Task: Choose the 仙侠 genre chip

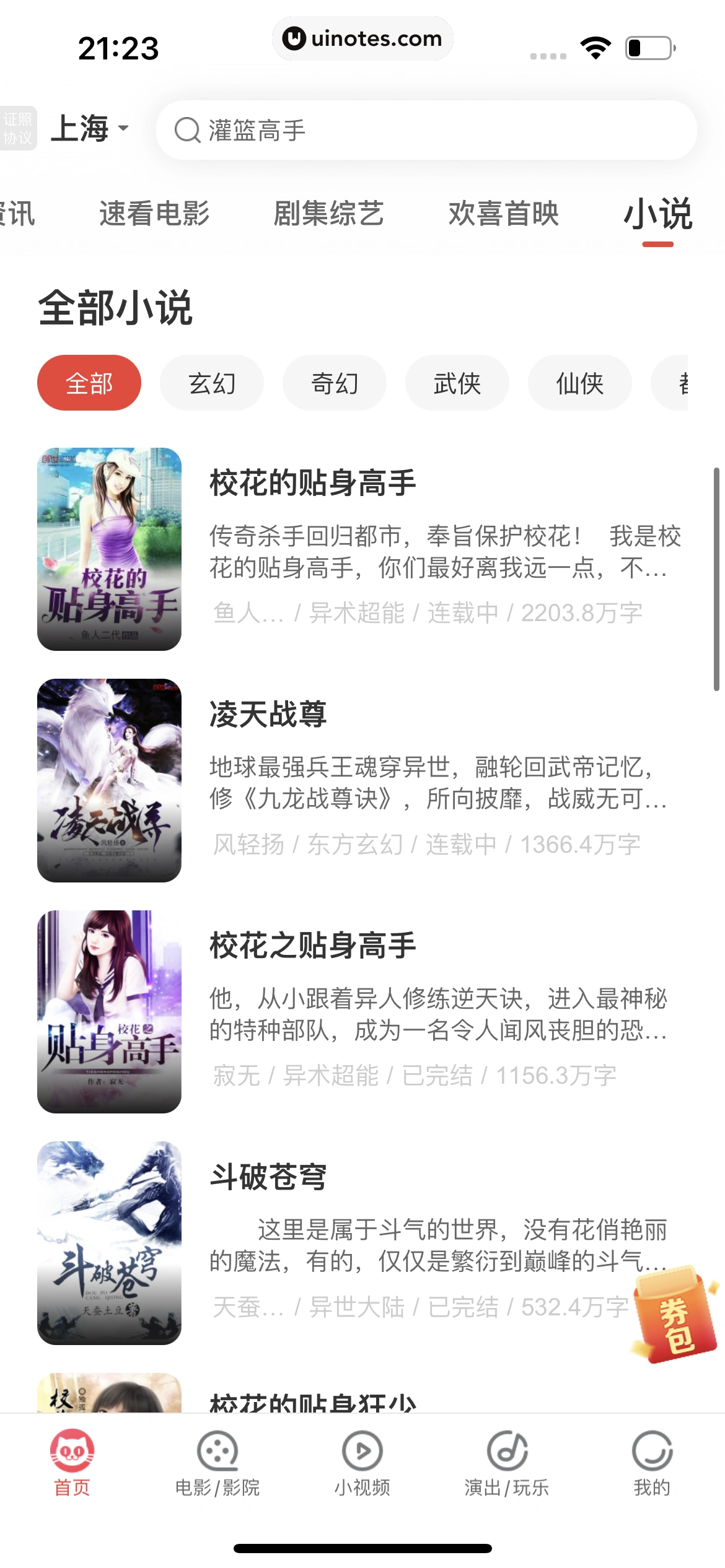Action: (580, 383)
